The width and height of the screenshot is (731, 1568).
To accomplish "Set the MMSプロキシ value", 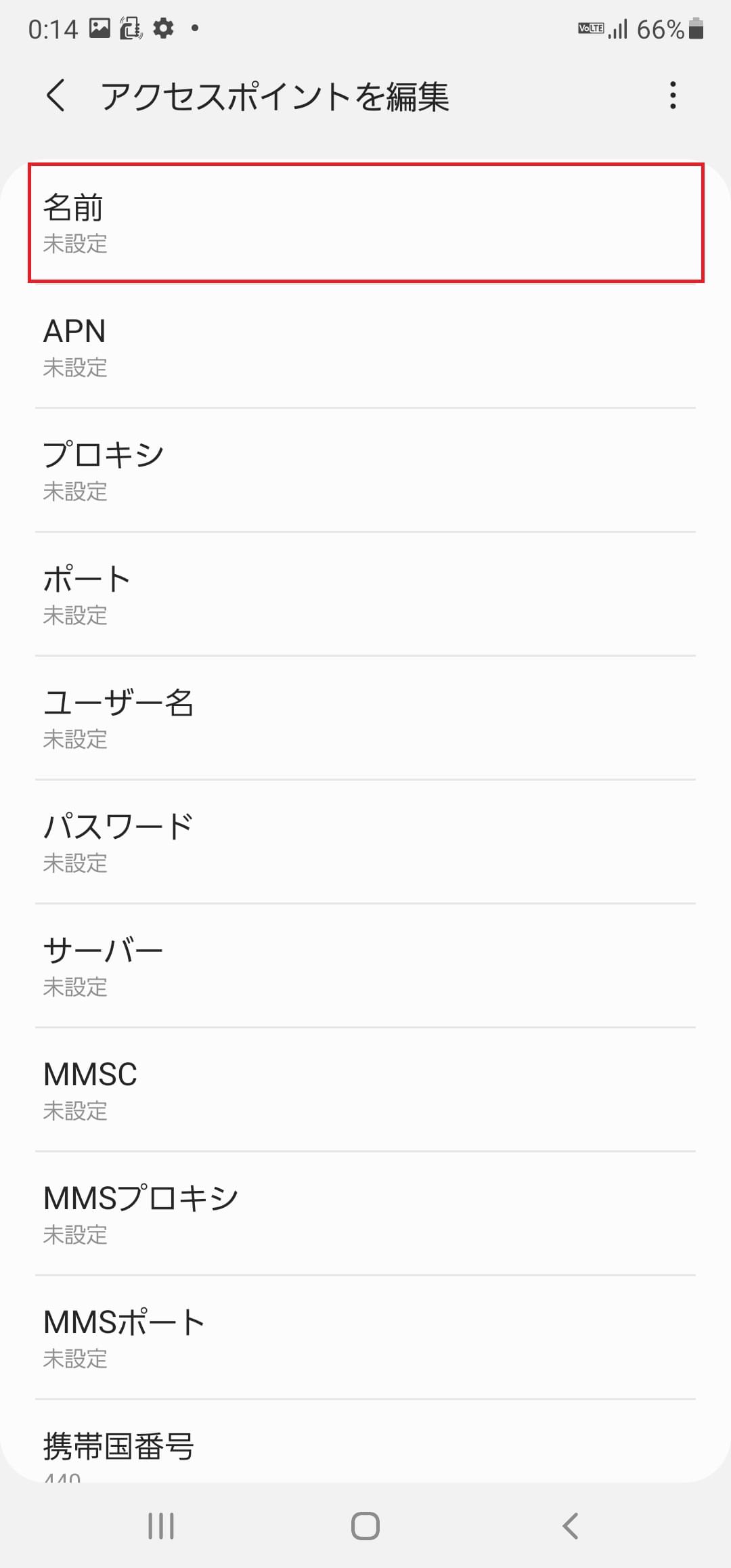I will 365,1214.
